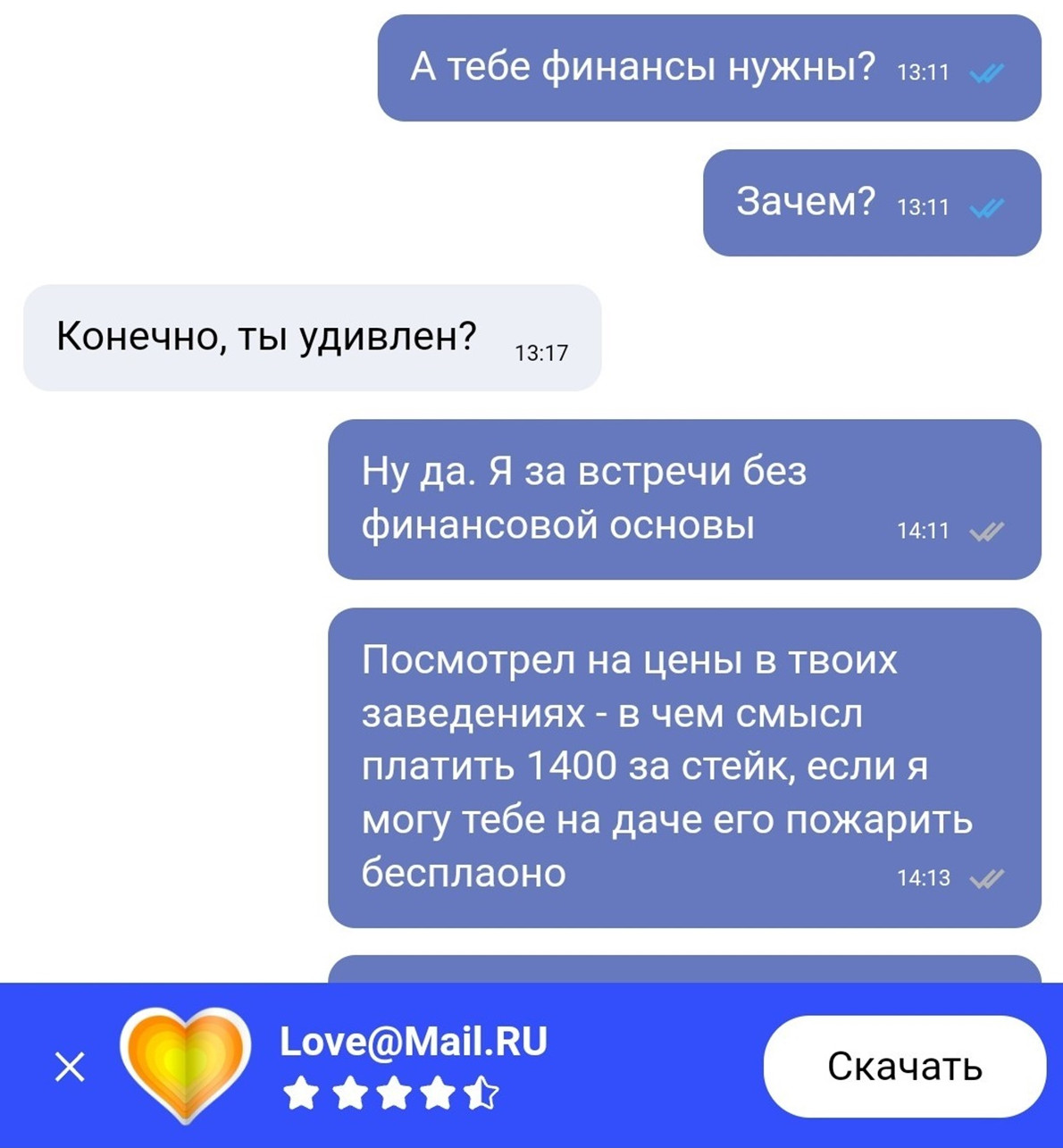Tap the Скачать download button
1063x1148 pixels.
tap(904, 1066)
